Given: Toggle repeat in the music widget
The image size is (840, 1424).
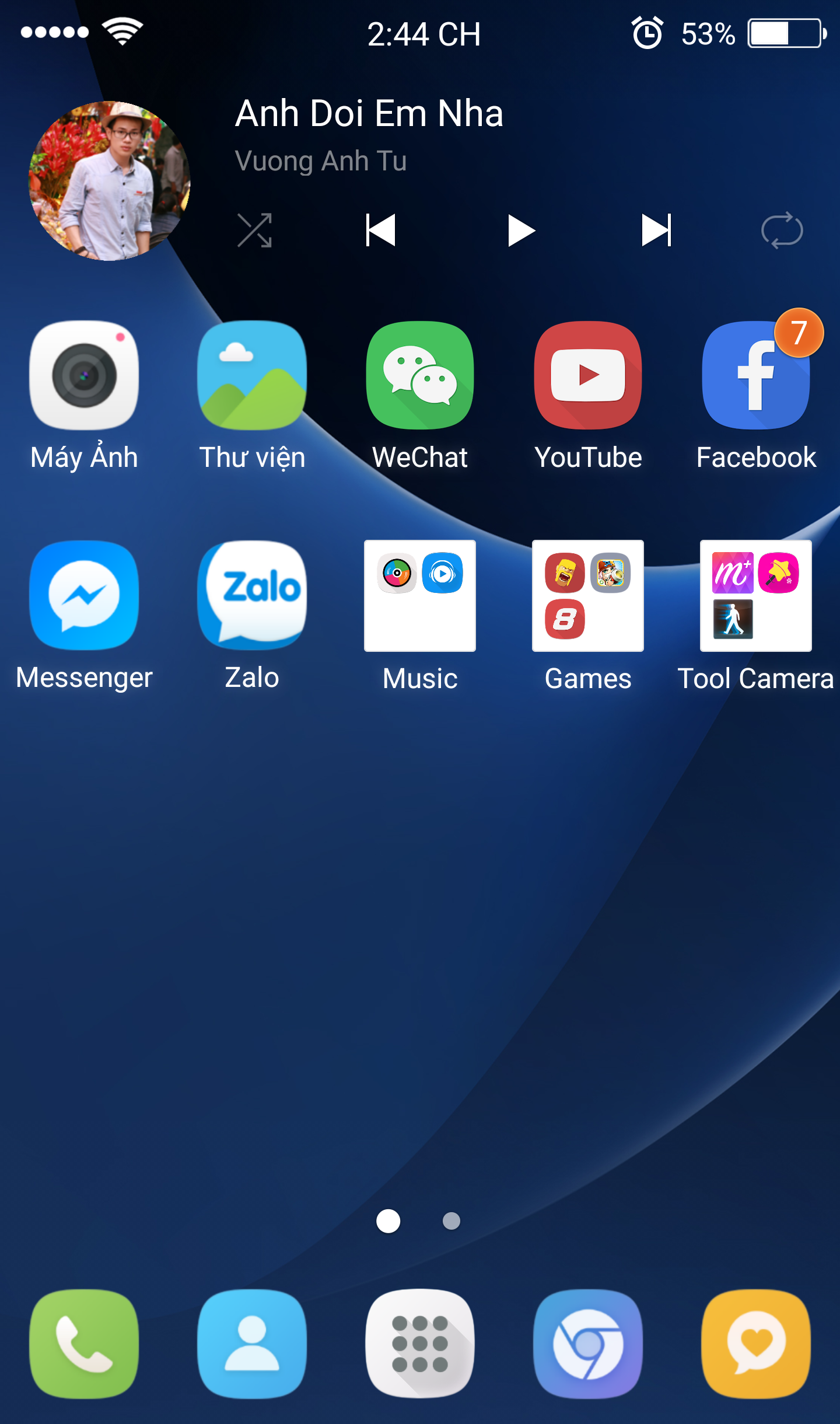Looking at the screenshot, I should click(782, 231).
